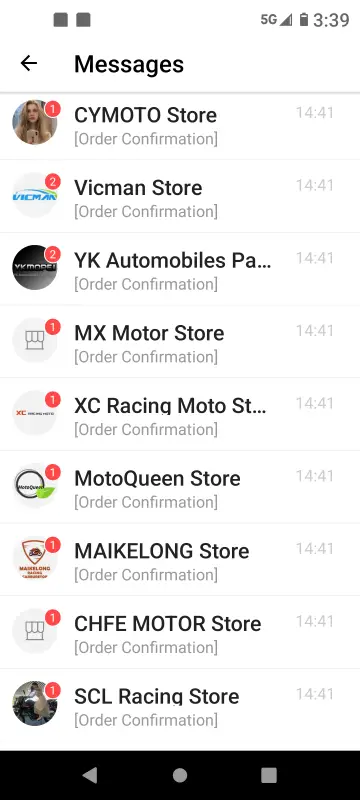The image size is (360, 800).
Task: View messages from YK Automobiles
Action: click(180, 269)
